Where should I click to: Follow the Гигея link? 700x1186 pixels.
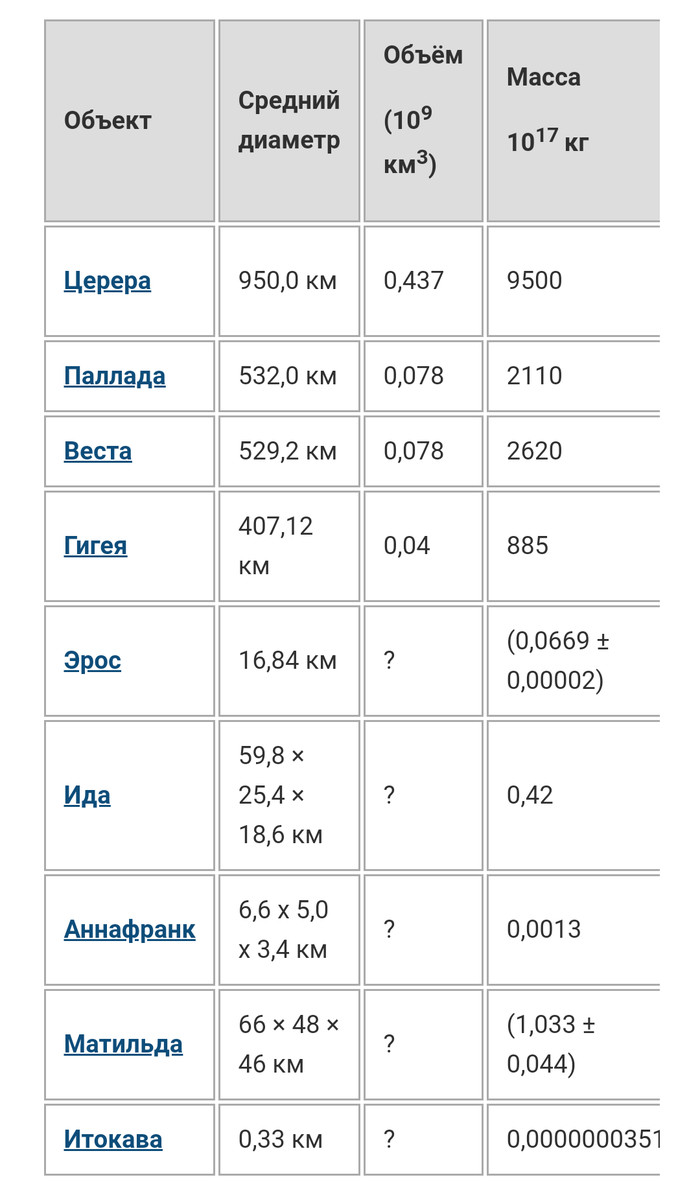click(95, 546)
